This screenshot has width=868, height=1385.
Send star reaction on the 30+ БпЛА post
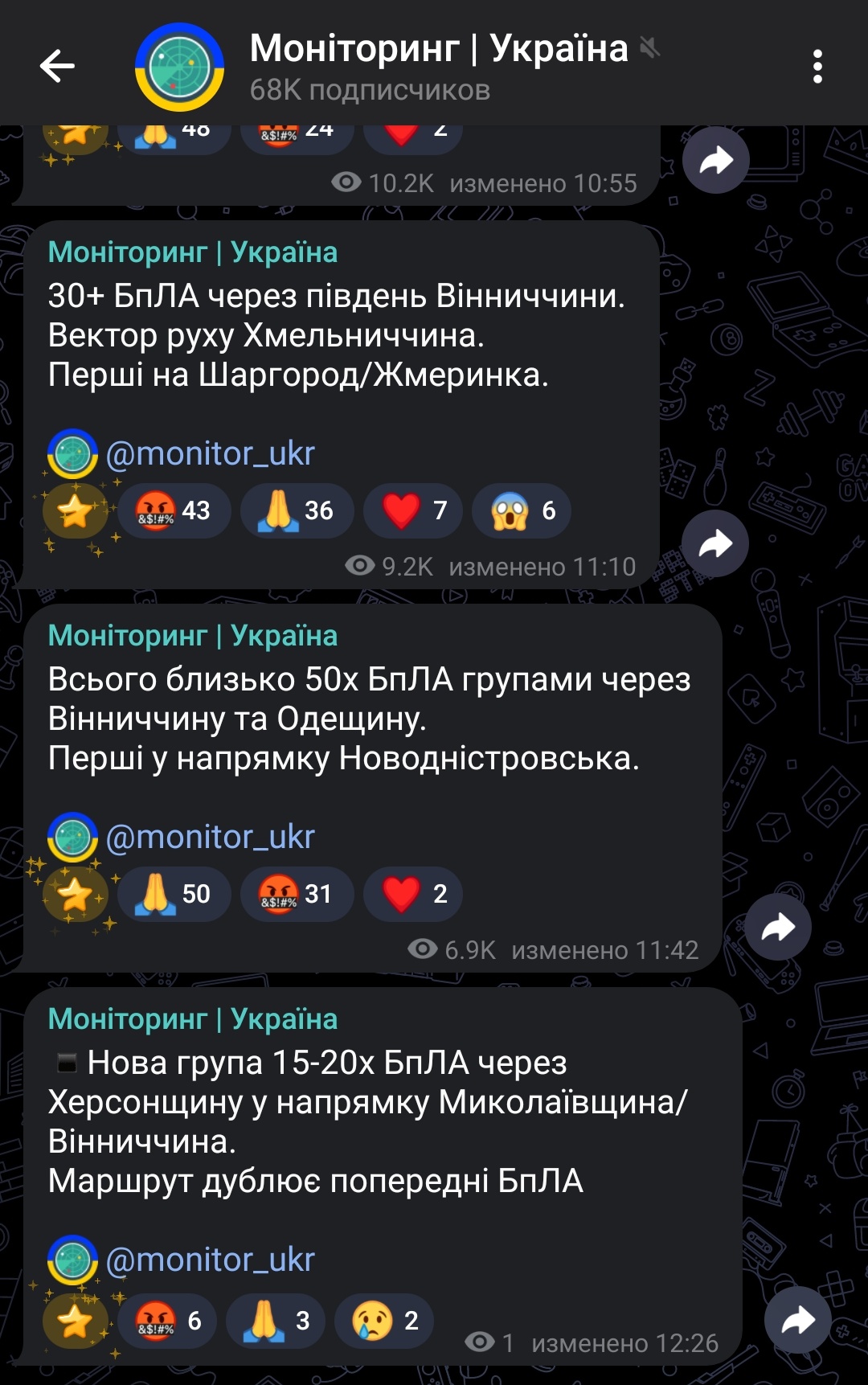click(x=75, y=510)
